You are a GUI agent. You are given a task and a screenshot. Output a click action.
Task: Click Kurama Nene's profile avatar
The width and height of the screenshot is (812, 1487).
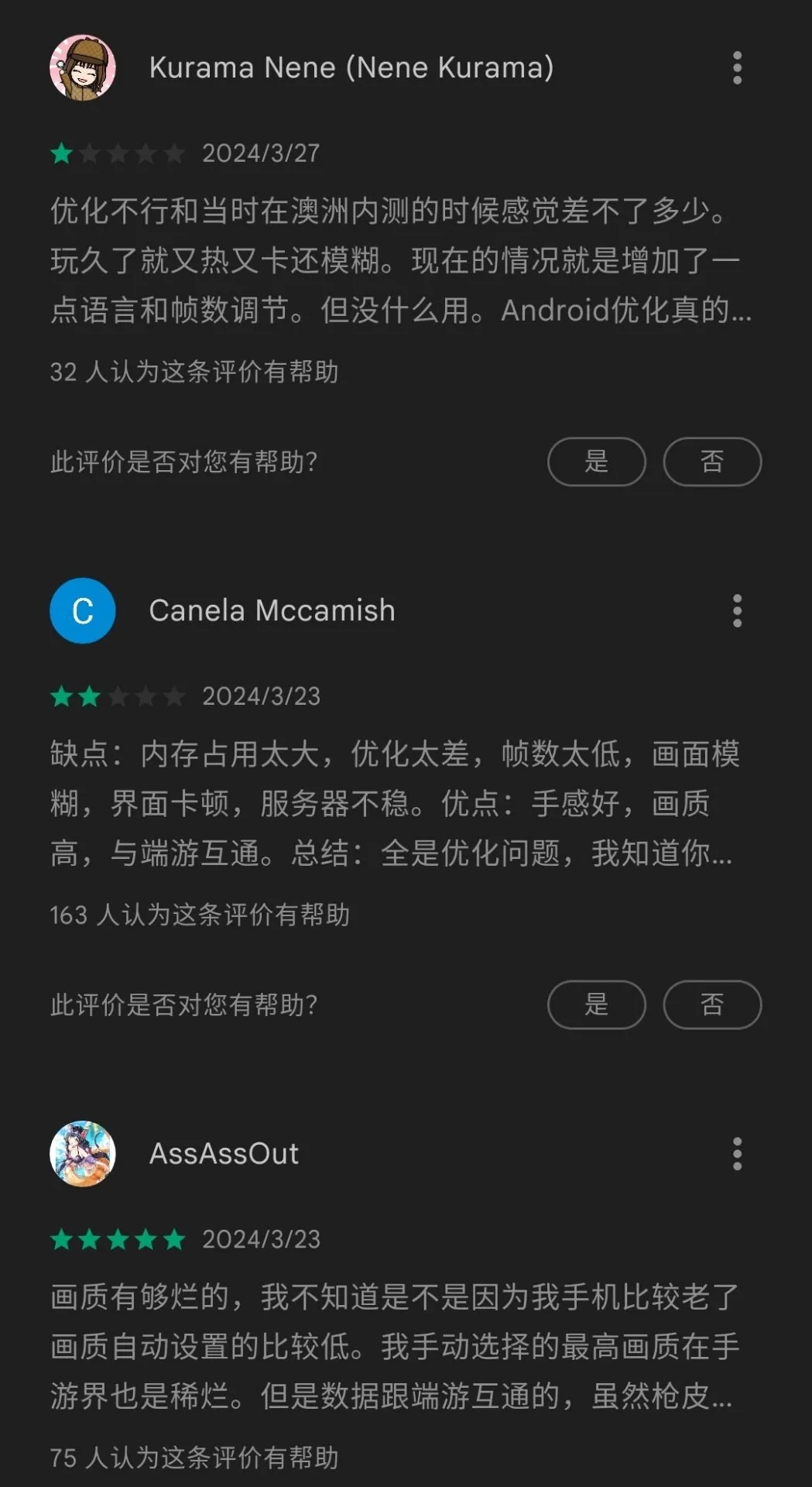click(x=82, y=69)
